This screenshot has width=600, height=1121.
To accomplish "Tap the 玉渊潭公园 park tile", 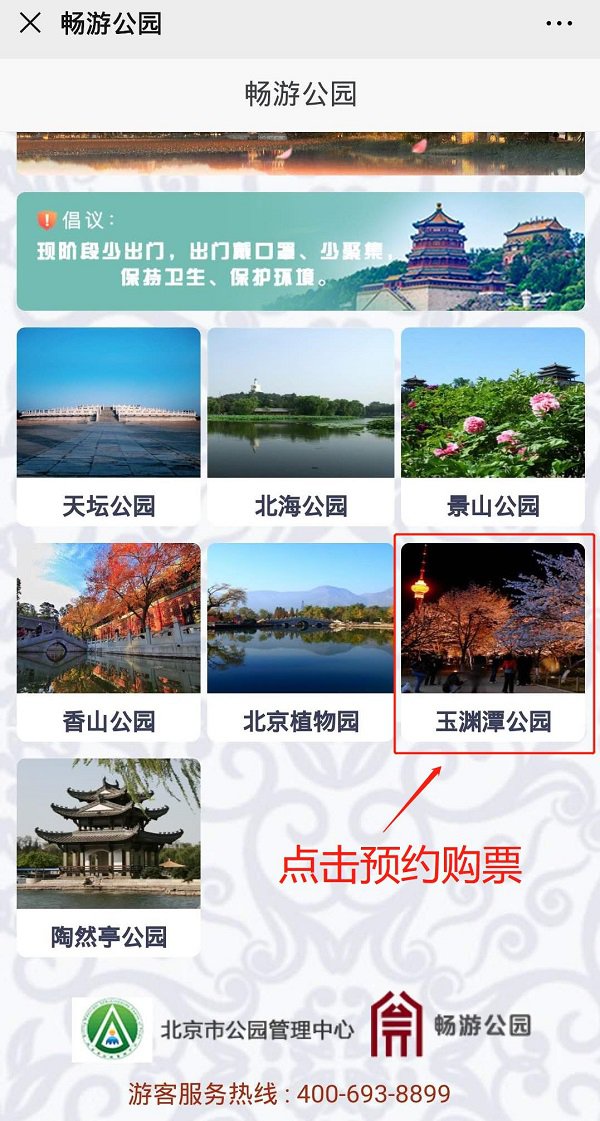I will pyautogui.click(x=492, y=641).
